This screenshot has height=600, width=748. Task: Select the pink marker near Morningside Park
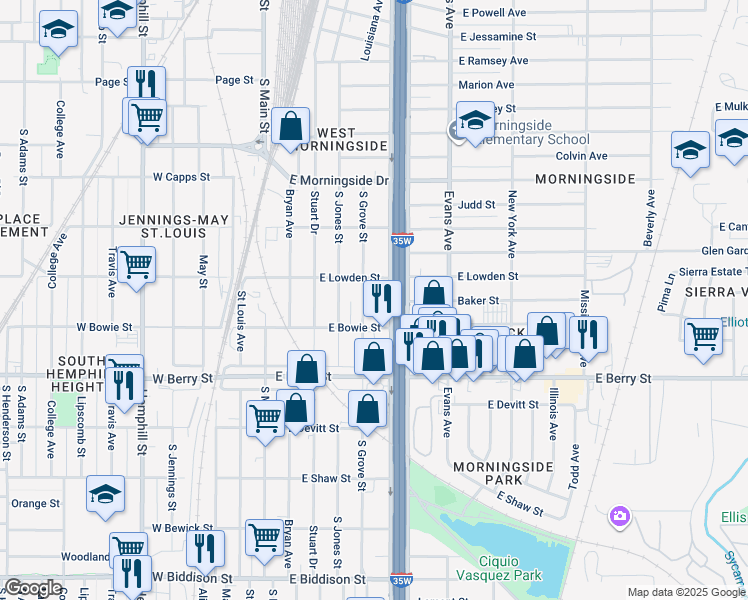(x=620, y=516)
